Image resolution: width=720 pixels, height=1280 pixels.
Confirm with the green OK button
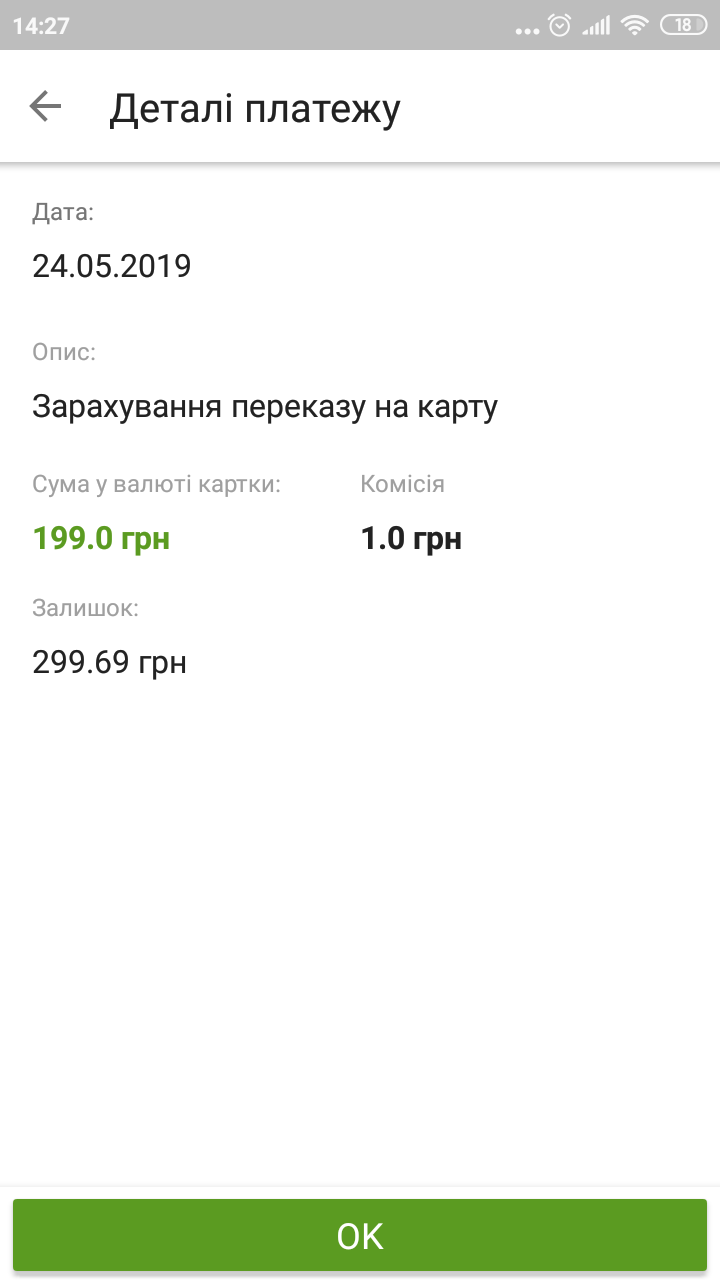[x=360, y=1236]
